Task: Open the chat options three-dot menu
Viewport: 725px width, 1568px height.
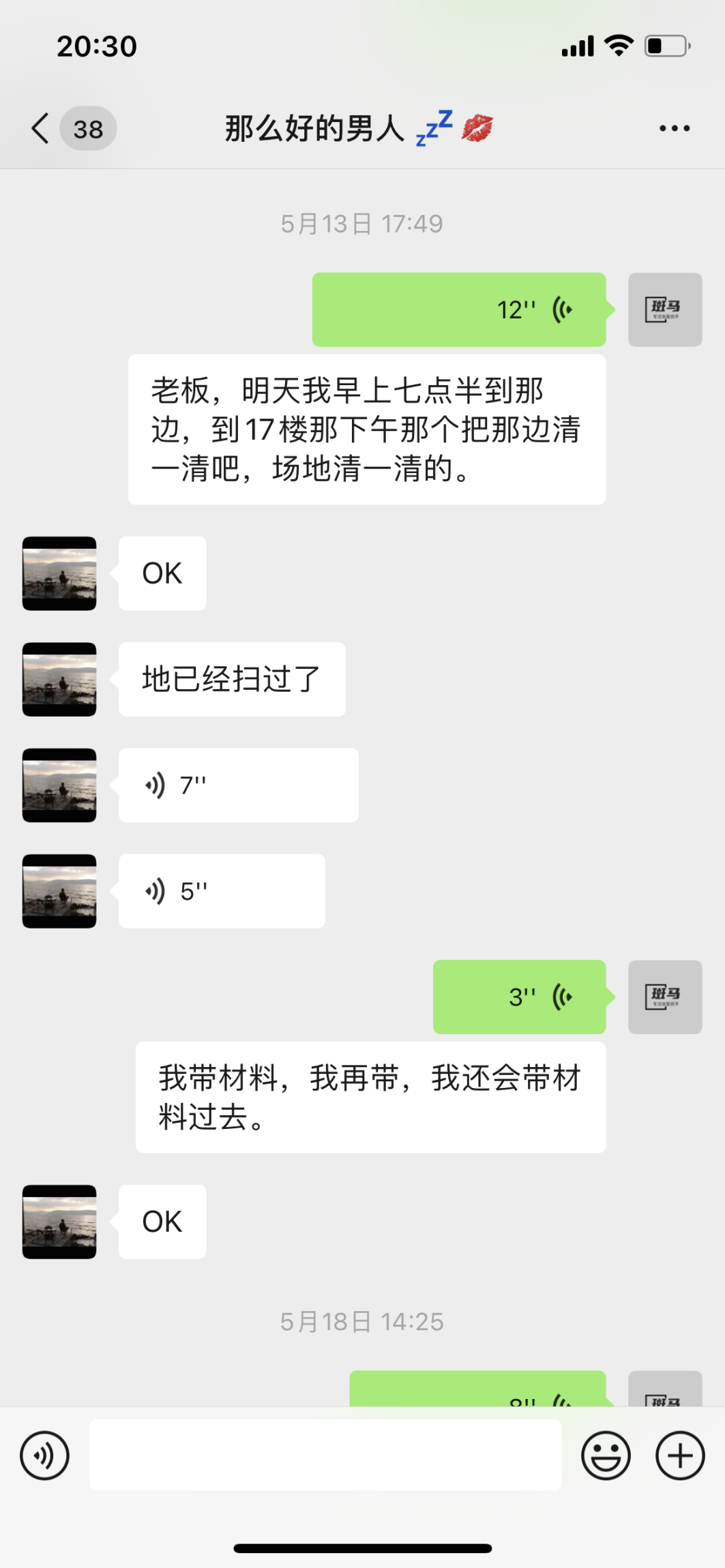Action: point(674,128)
